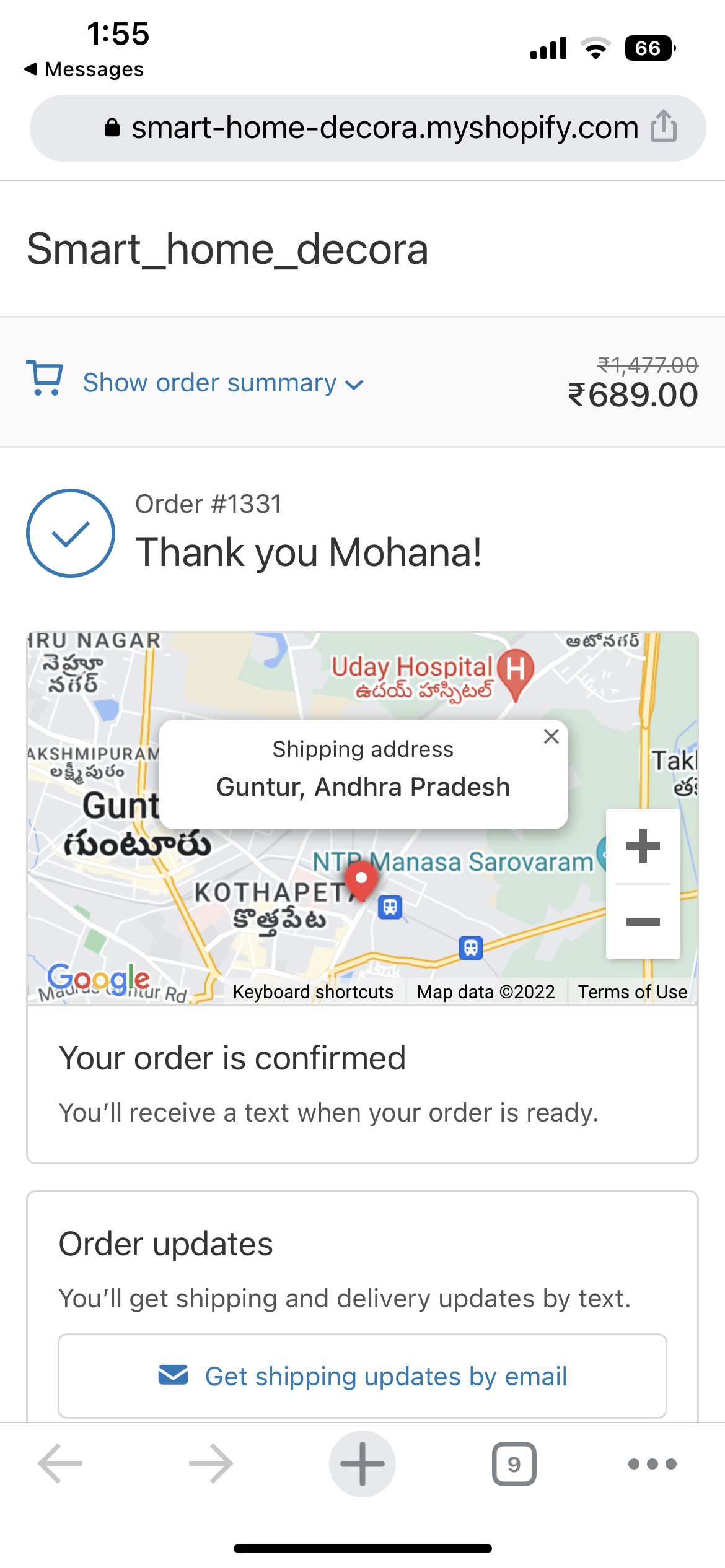Go back to previous page in browser
725x1568 pixels.
[x=60, y=1464]
